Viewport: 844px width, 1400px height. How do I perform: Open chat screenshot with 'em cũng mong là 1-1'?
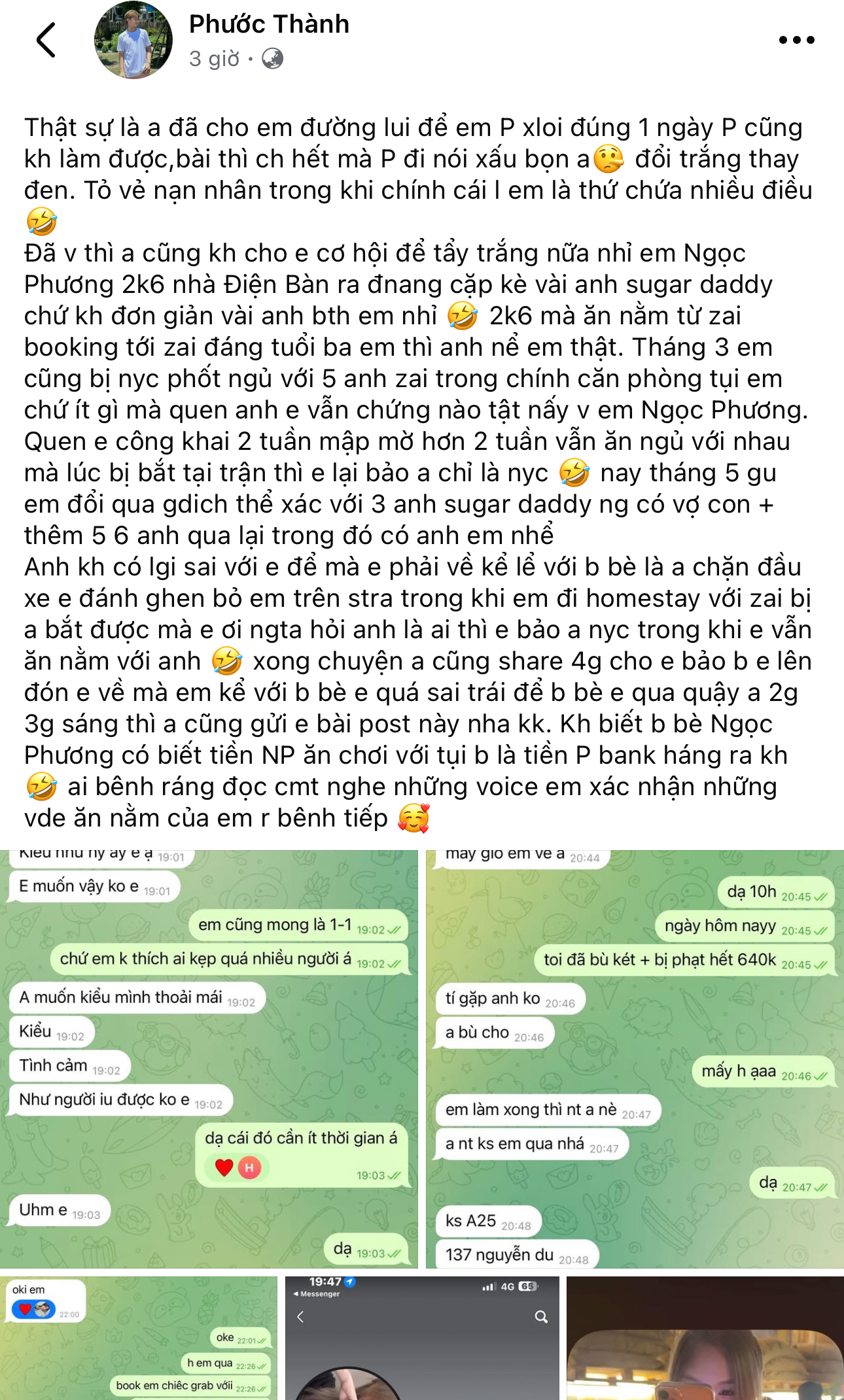[209, 1059]
